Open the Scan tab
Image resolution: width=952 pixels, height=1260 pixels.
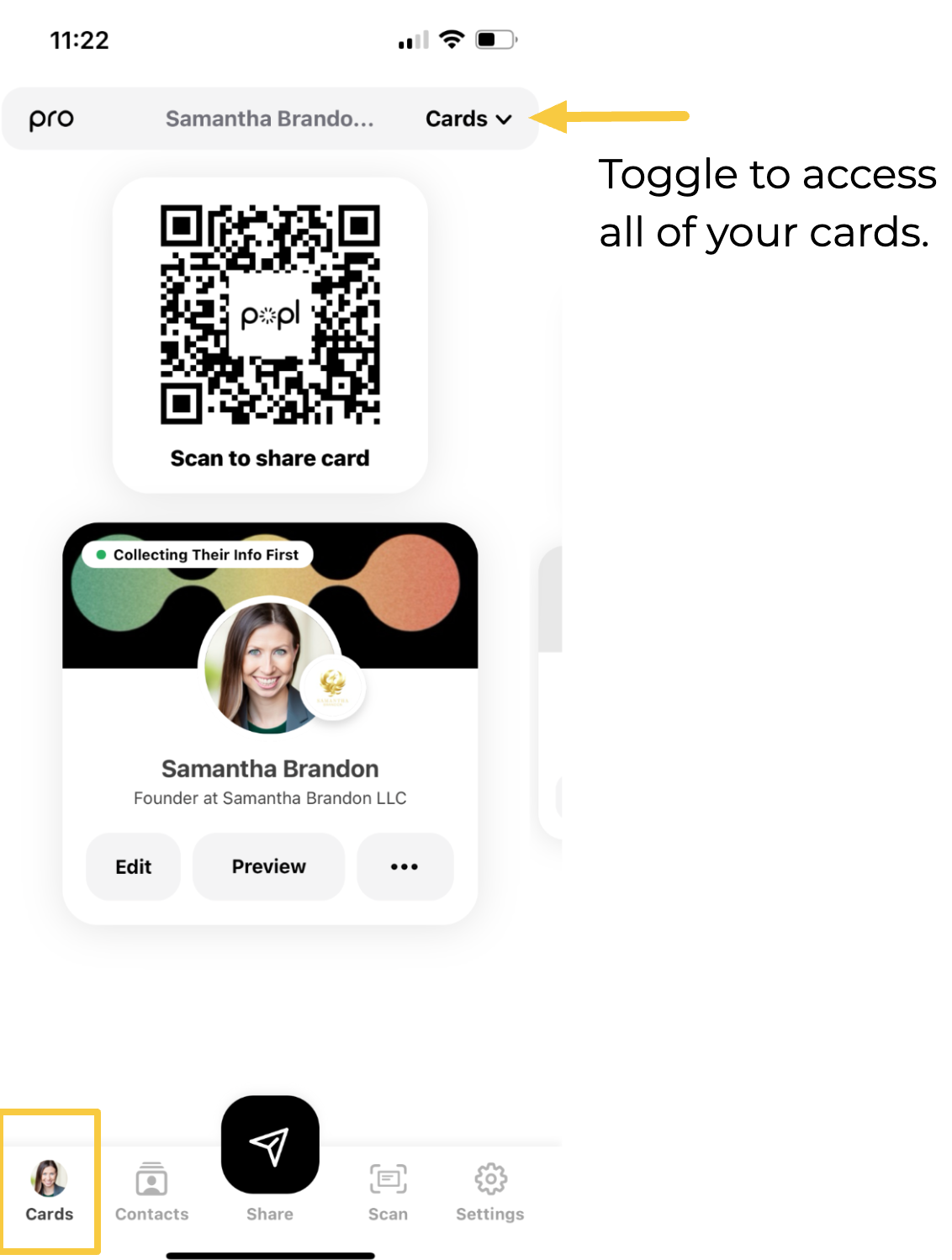tap(388, 1189)
